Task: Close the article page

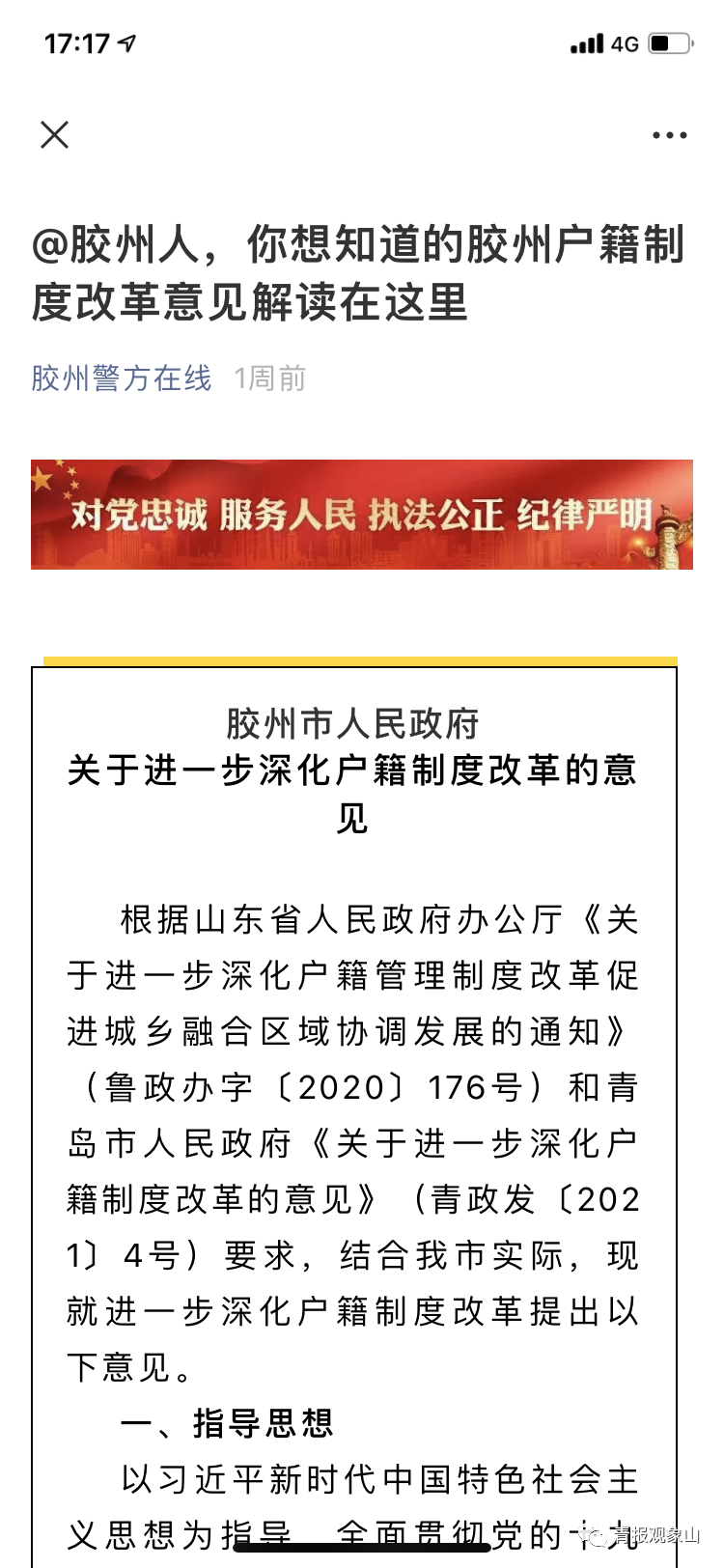Action: pyautogui.click(x=55, y=134)
